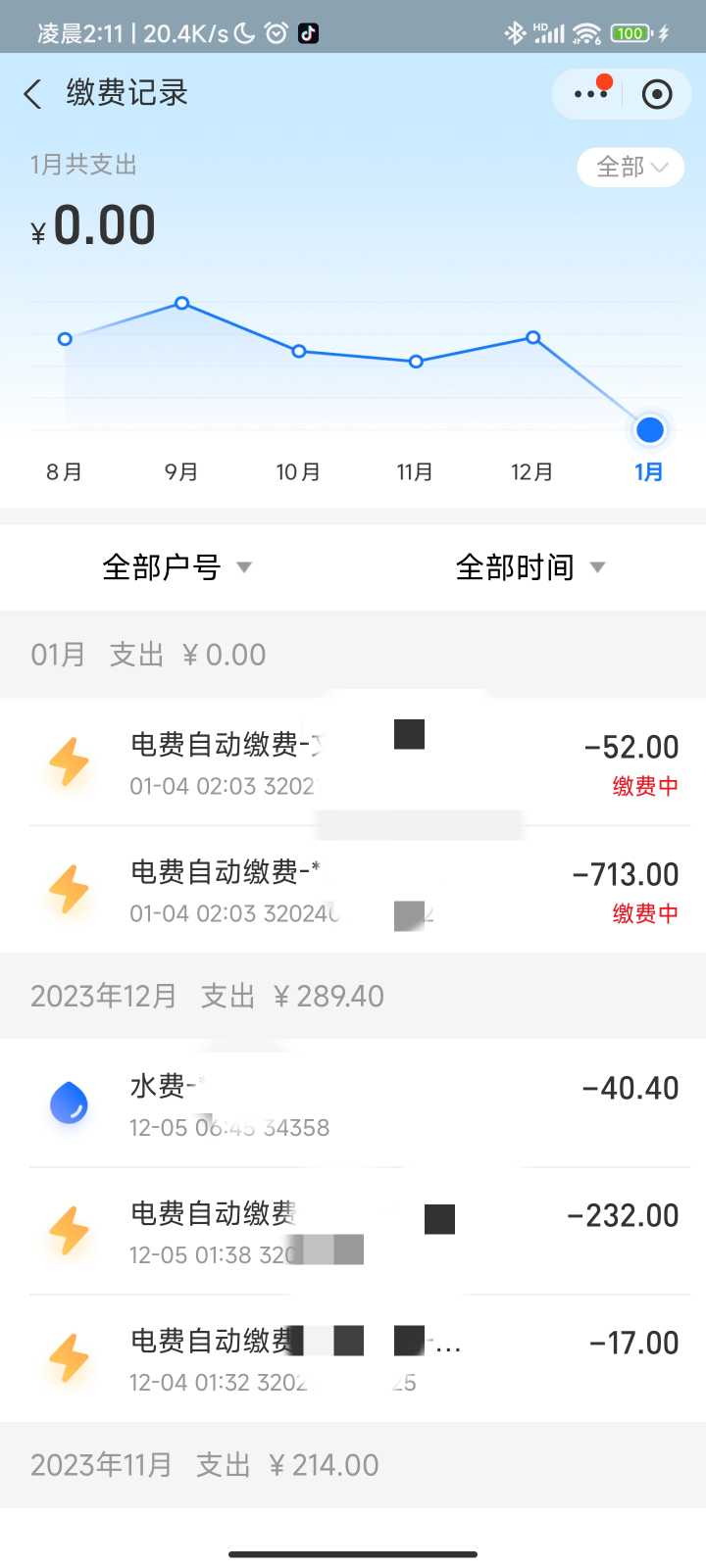Screen dimensions: 706x1568
Task: Open the -17.00 electricity payment record
Action: click(353, 1358)
